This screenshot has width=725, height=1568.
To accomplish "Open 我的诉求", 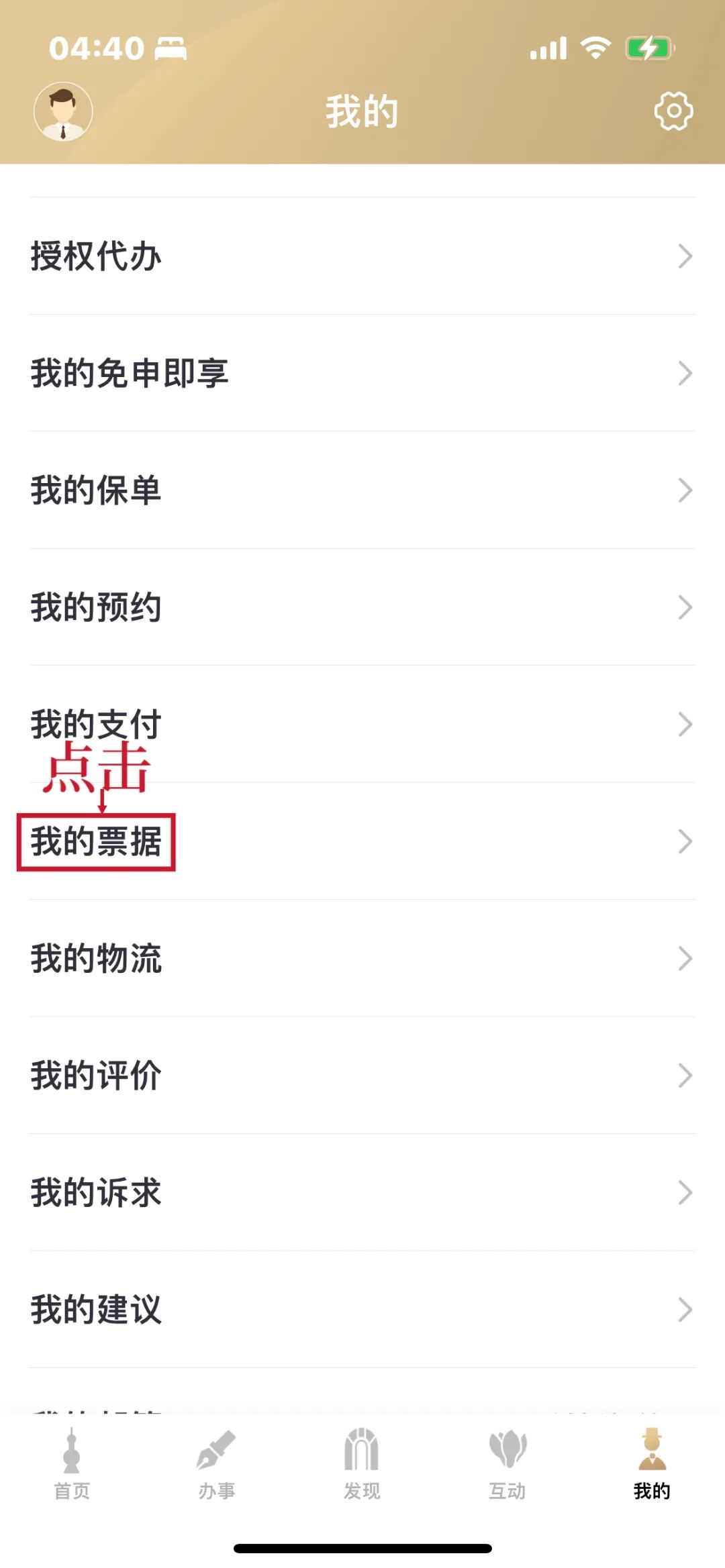I will 362,1192.
